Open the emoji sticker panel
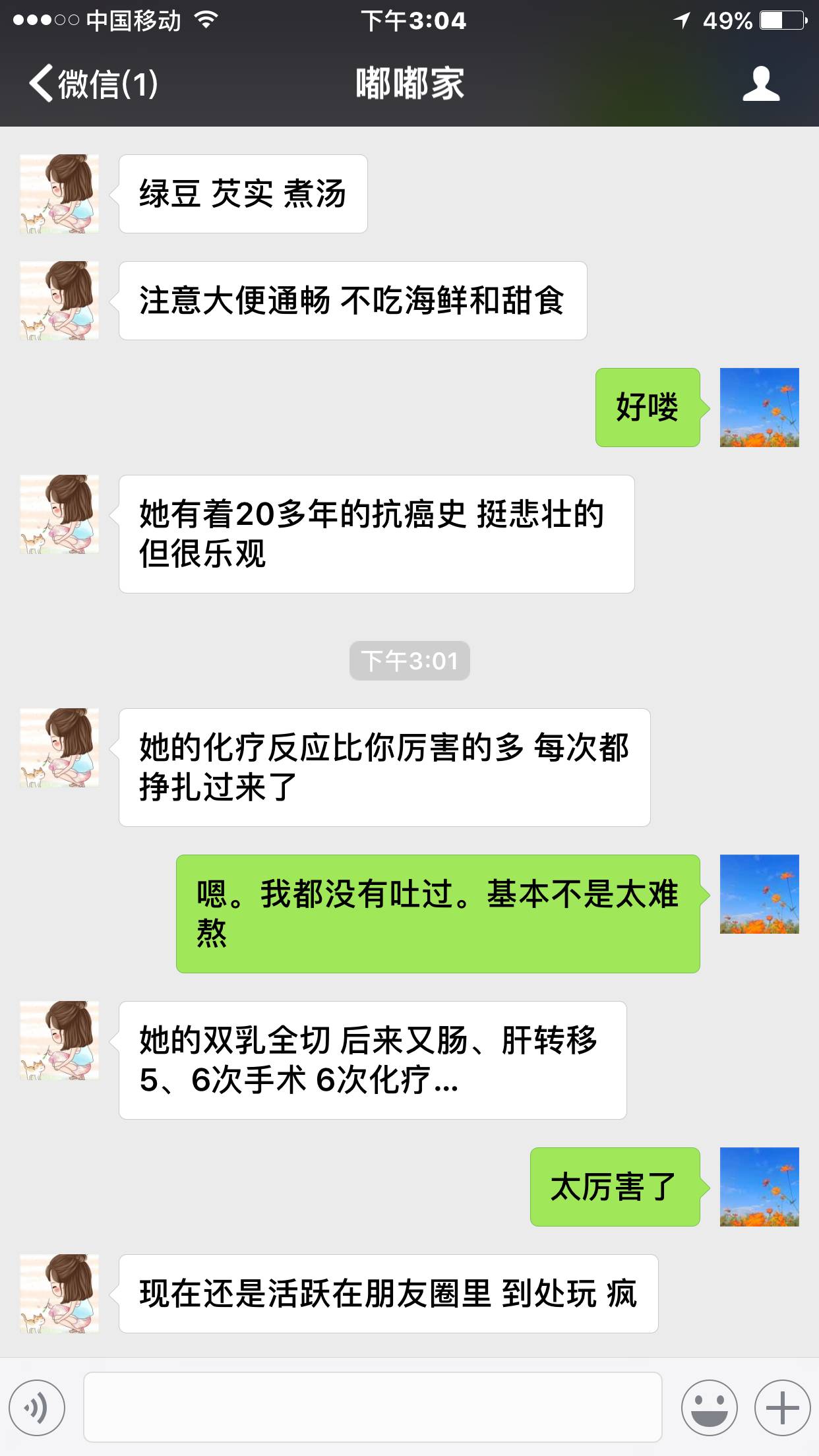Image resolution: width=819 pixels, height=1456 pixels. click(x=709, y=1408)
